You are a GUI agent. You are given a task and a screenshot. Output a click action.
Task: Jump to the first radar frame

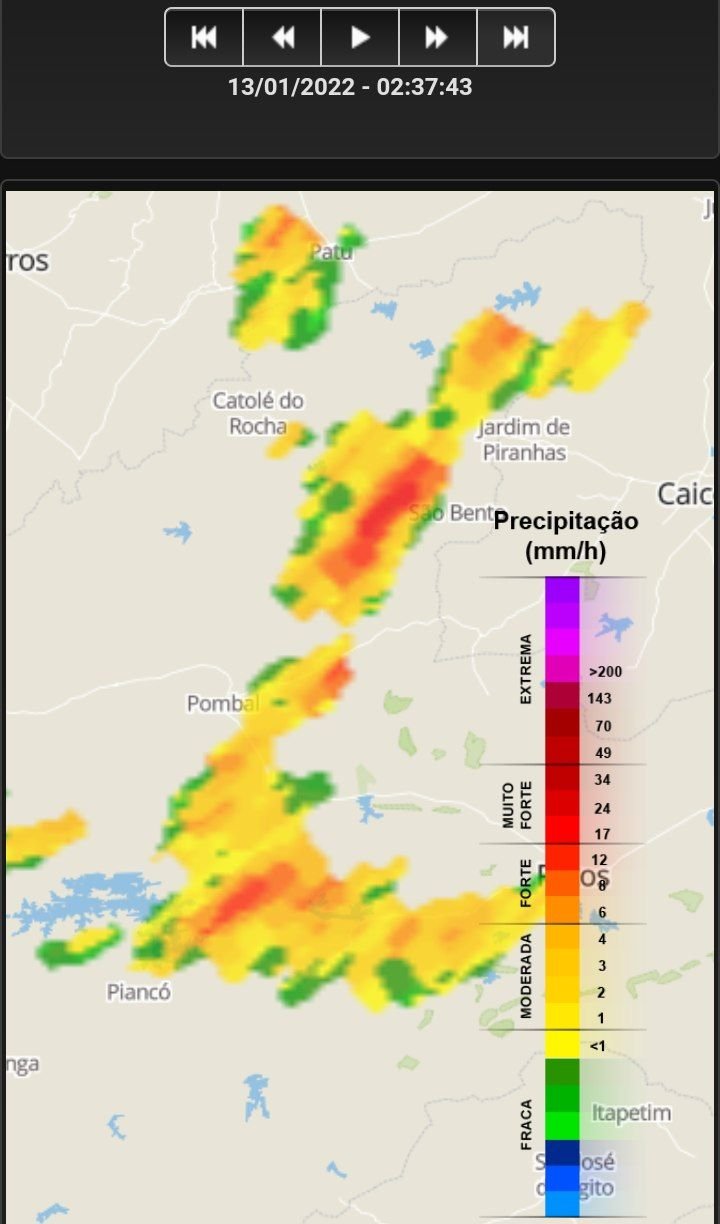204,37
